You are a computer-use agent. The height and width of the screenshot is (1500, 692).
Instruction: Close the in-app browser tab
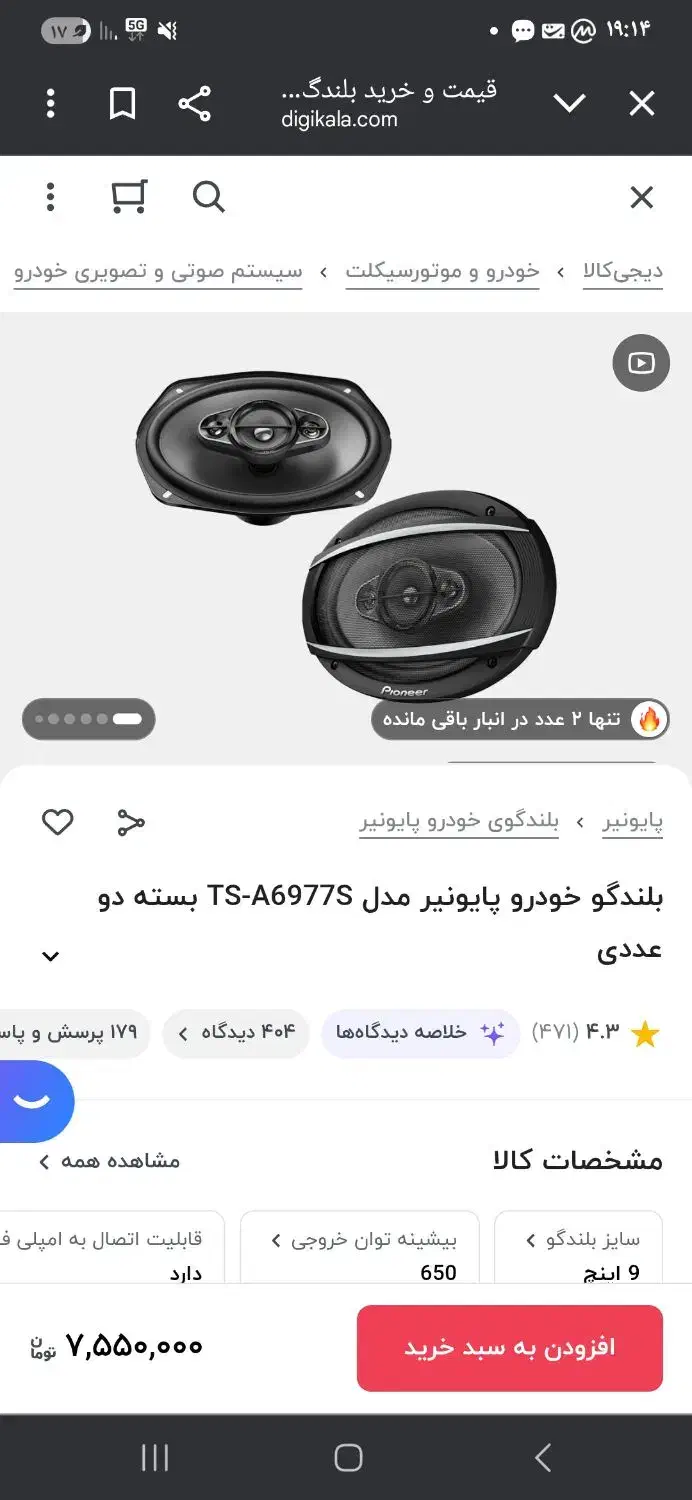(641, 104)
